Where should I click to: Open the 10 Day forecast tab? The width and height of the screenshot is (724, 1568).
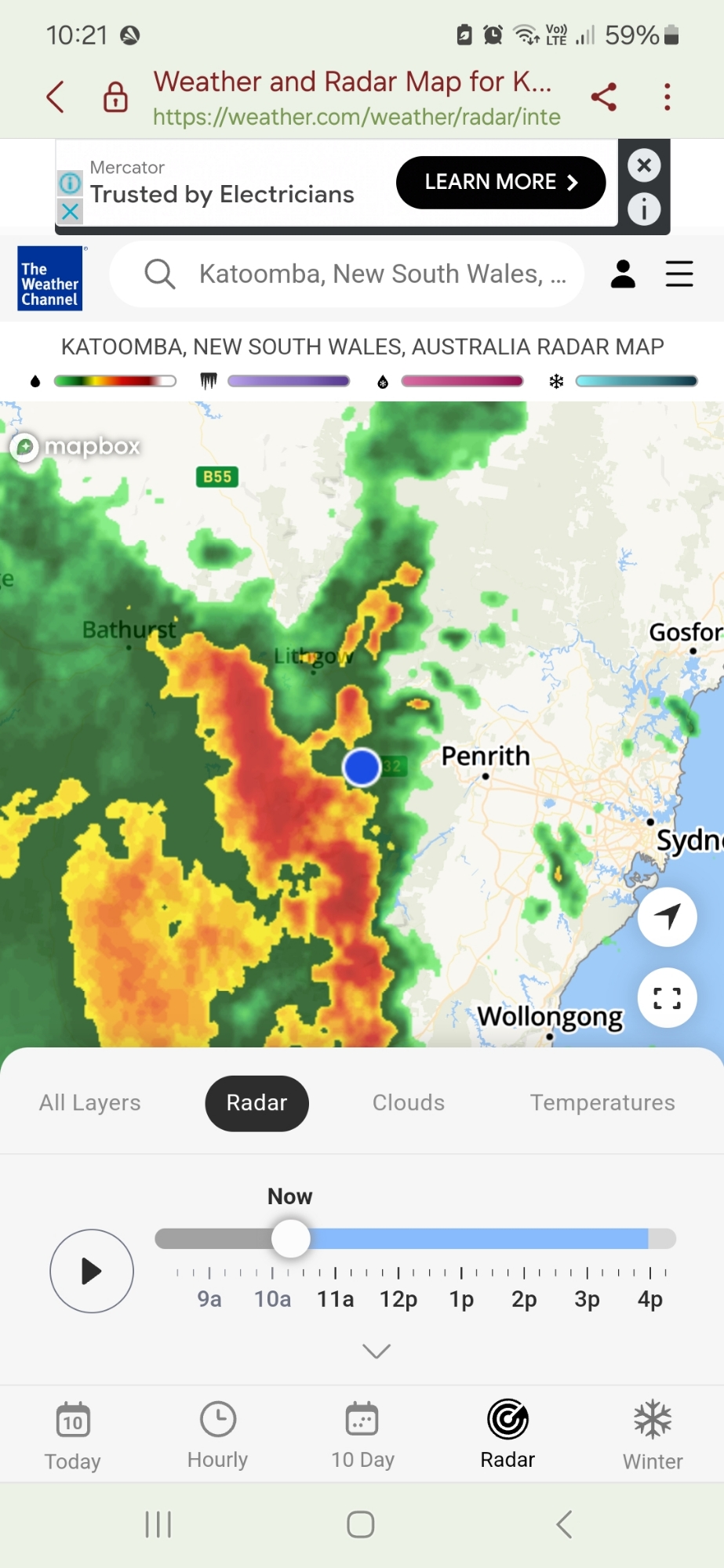(362, 1435)
